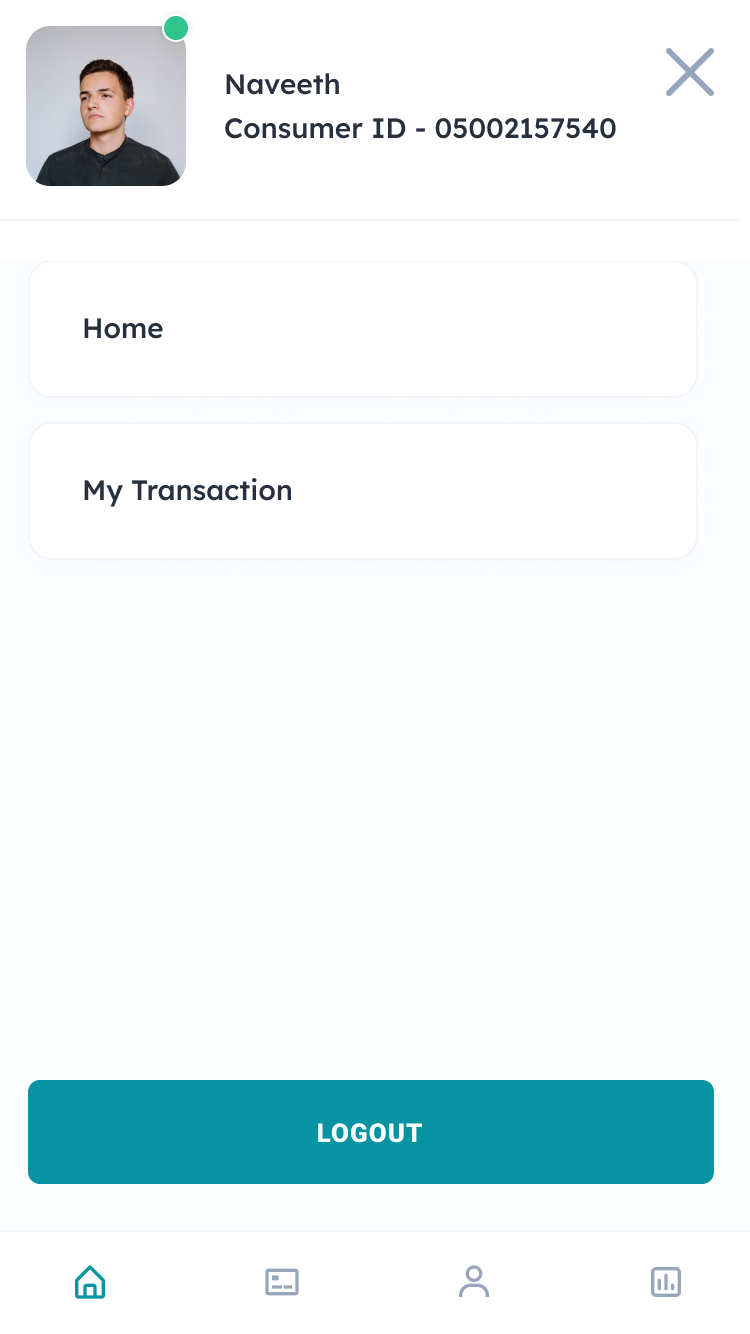Open My Transaction
The image size is (750, 1334).
click(x=363, y=491)
